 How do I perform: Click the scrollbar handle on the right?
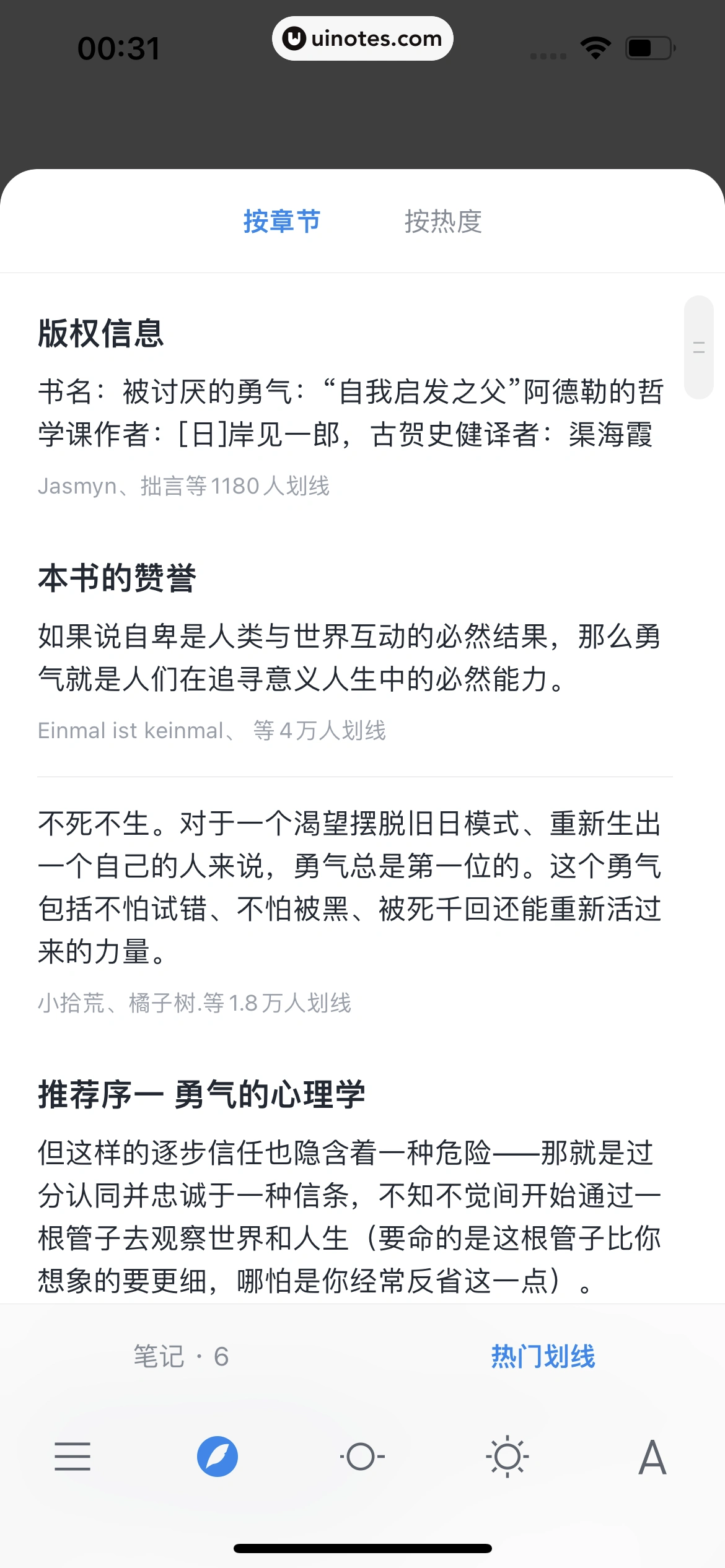click(699, 347)
